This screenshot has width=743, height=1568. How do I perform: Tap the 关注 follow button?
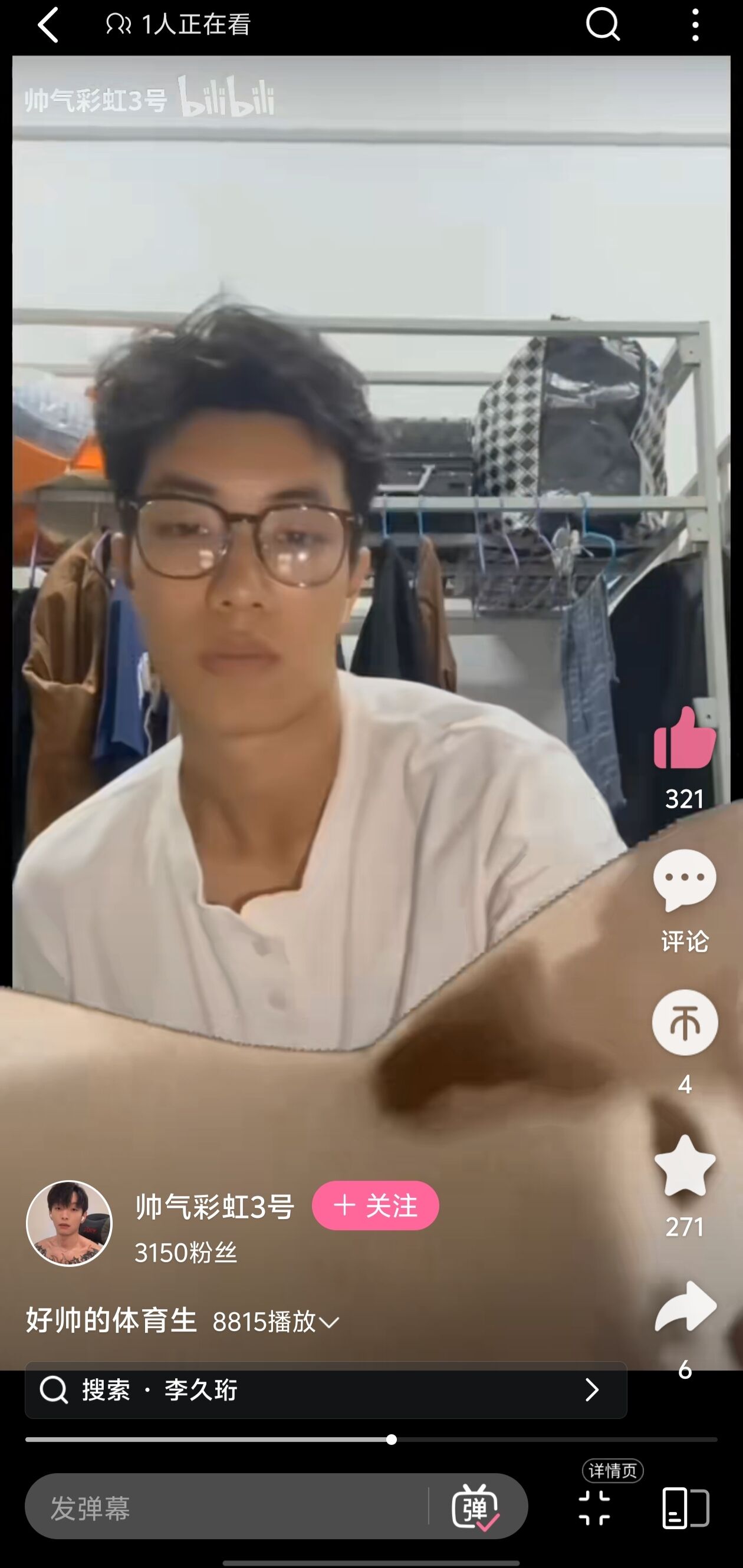[375, 1205]
